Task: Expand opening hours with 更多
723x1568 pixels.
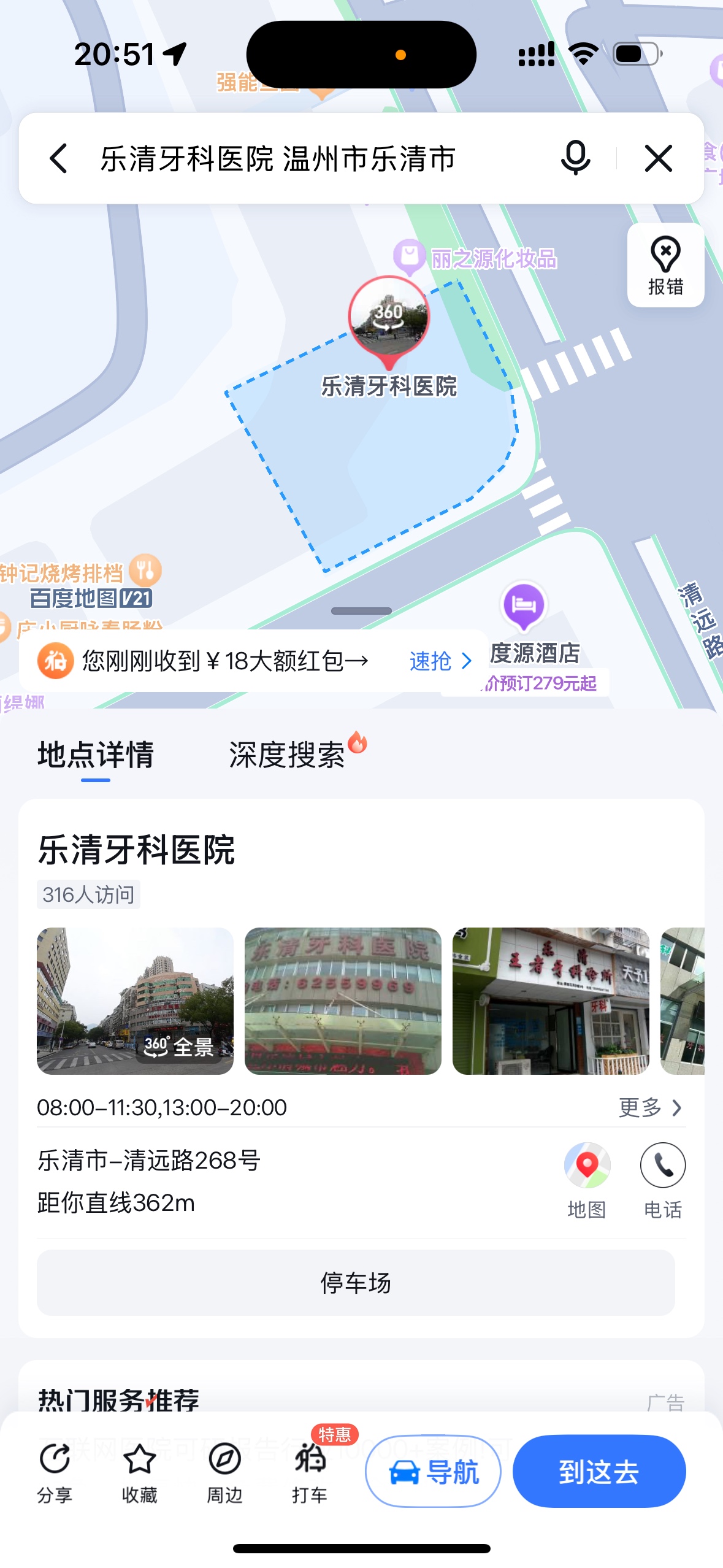Action: pyautogui.click(x=650, y=1107)
